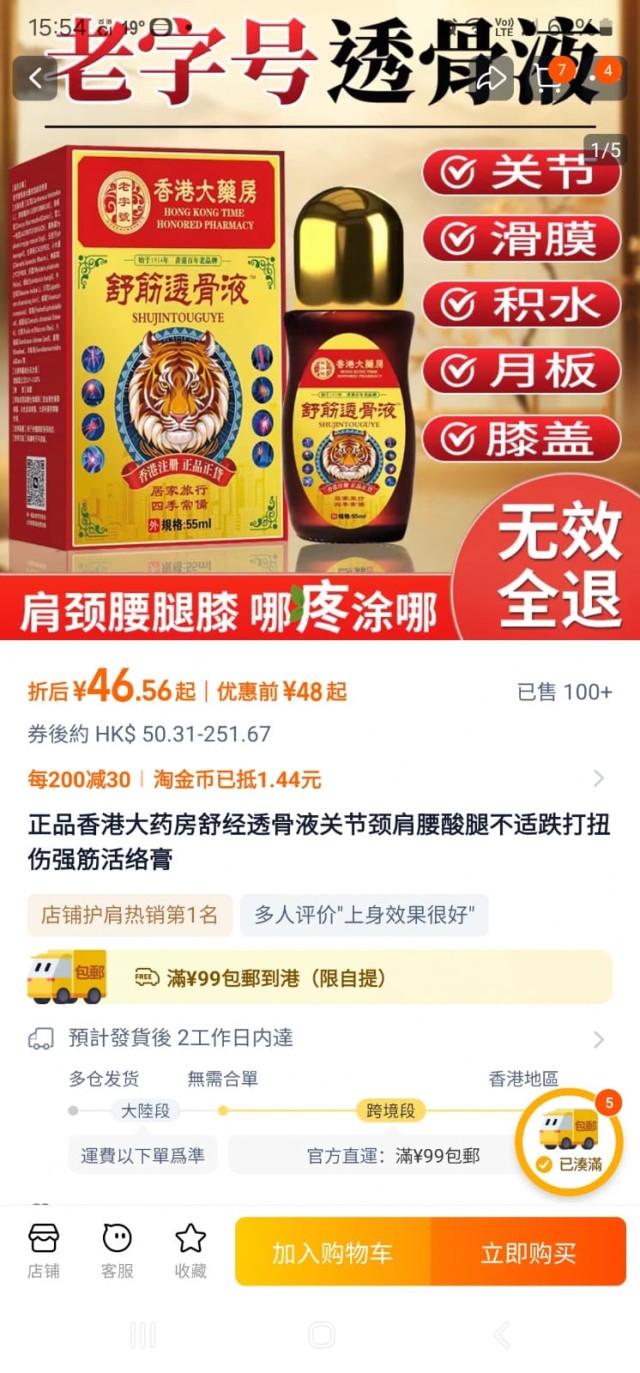Tap the system back button
640x1373 pixels.
click(501, 1335)
